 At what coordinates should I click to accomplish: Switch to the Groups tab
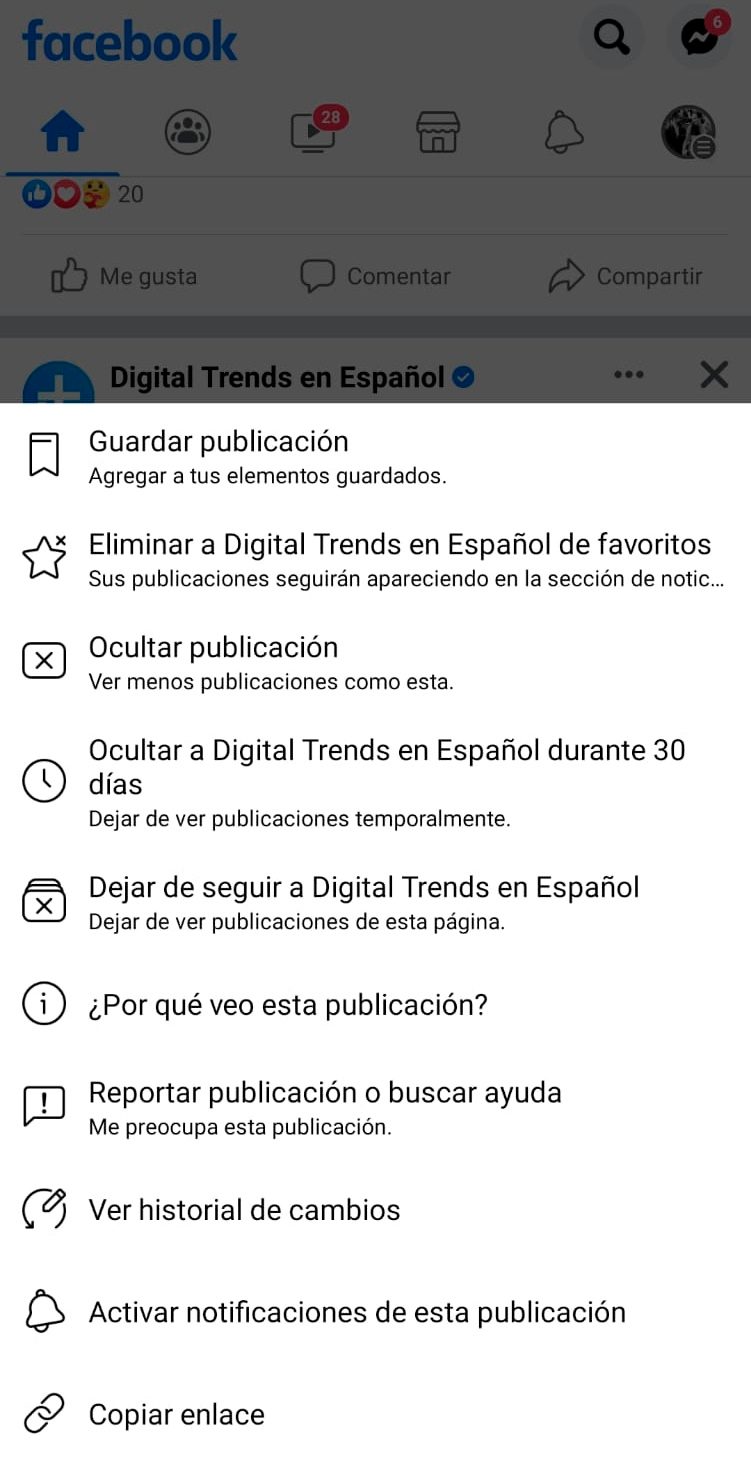coord(188,132)
